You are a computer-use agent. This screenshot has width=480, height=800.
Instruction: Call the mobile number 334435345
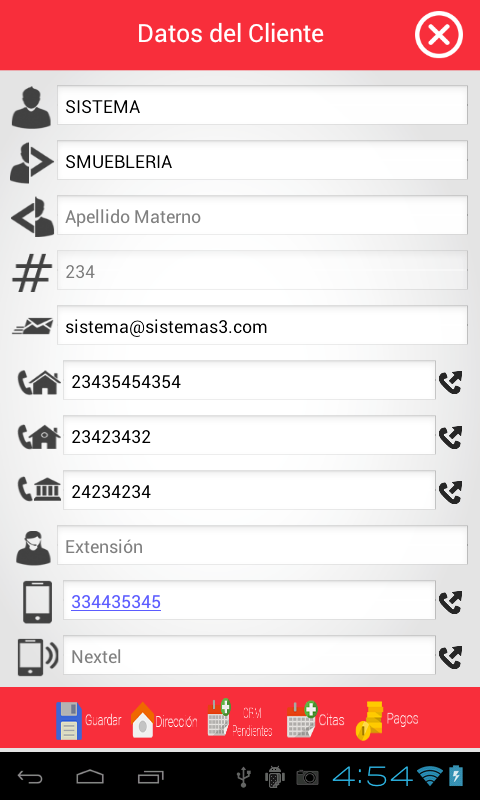(x=450, y=602)
